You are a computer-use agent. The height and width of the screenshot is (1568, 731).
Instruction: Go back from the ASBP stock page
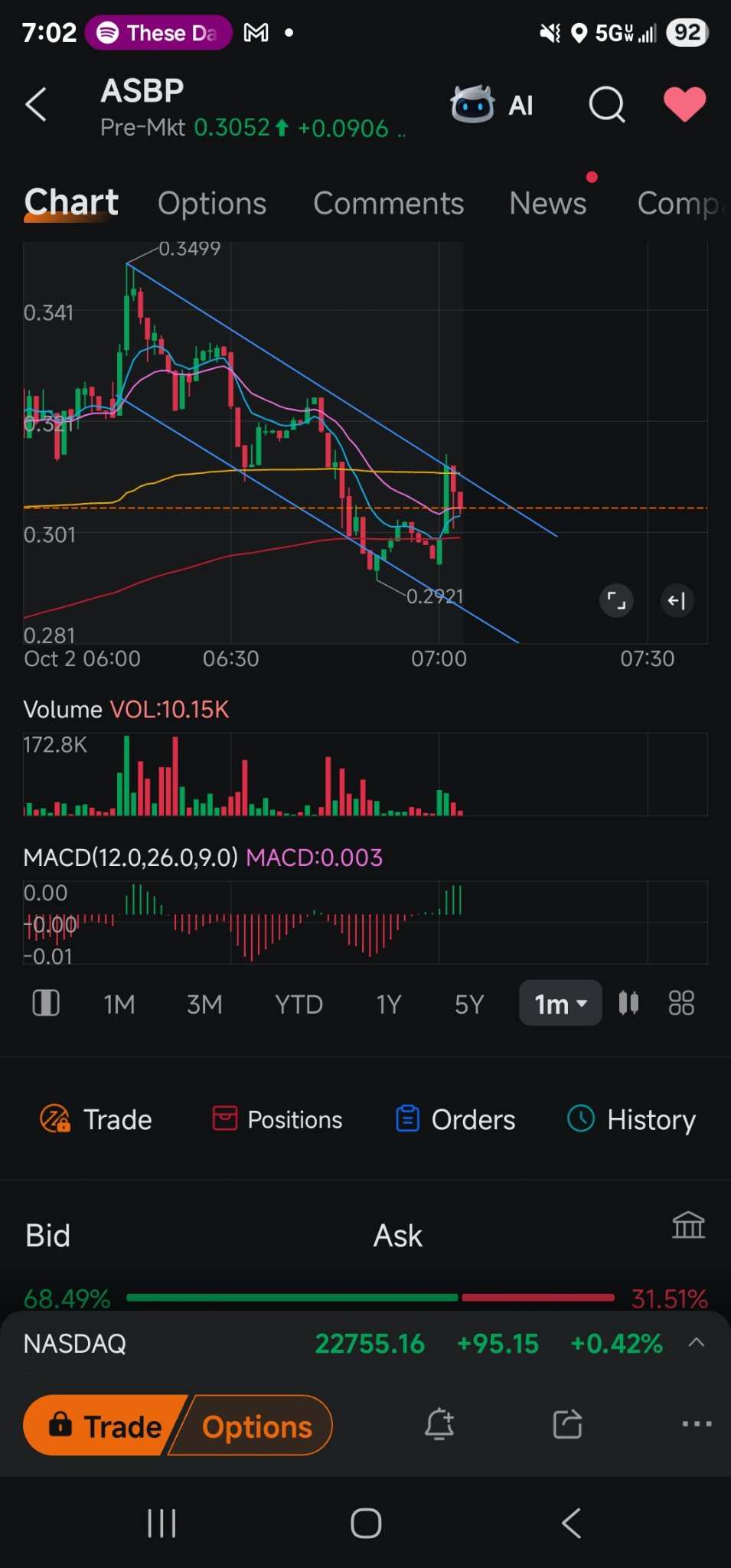click(36, 105)
